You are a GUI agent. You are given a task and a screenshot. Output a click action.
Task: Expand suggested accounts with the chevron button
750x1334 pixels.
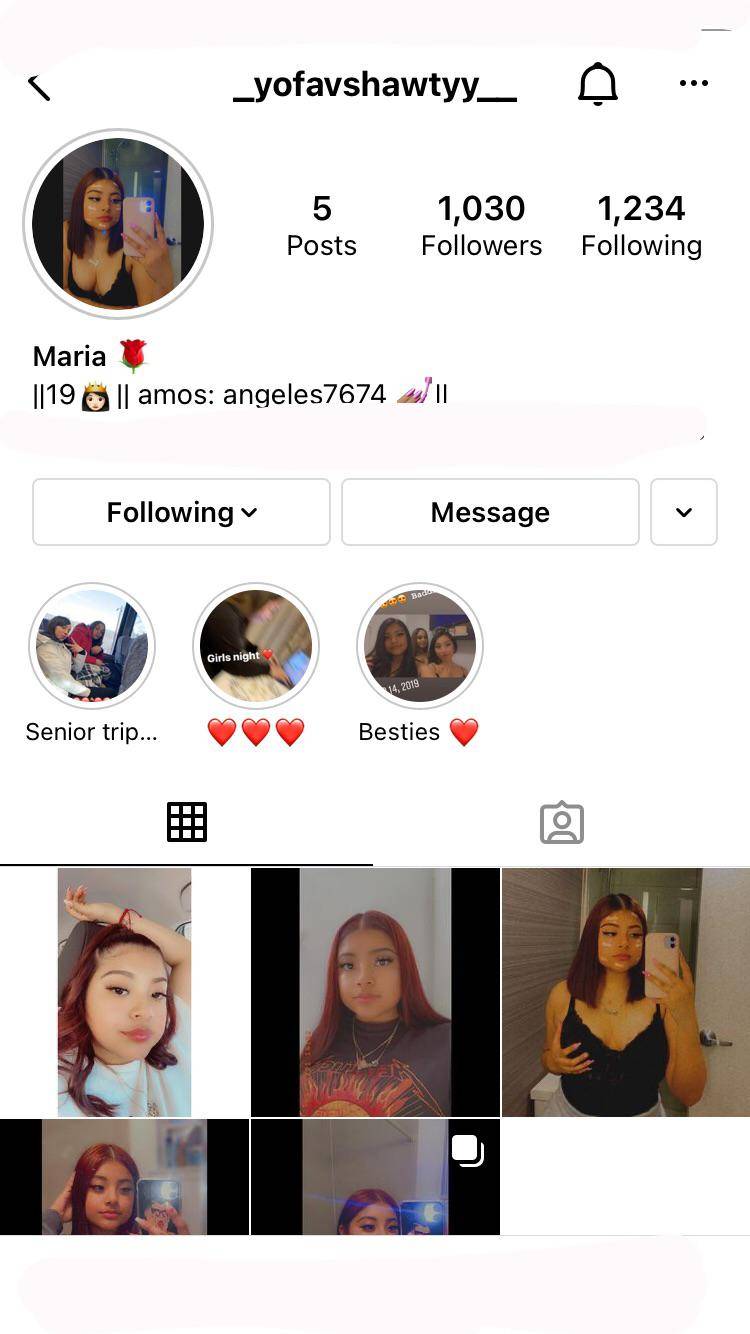click(683, 512)
